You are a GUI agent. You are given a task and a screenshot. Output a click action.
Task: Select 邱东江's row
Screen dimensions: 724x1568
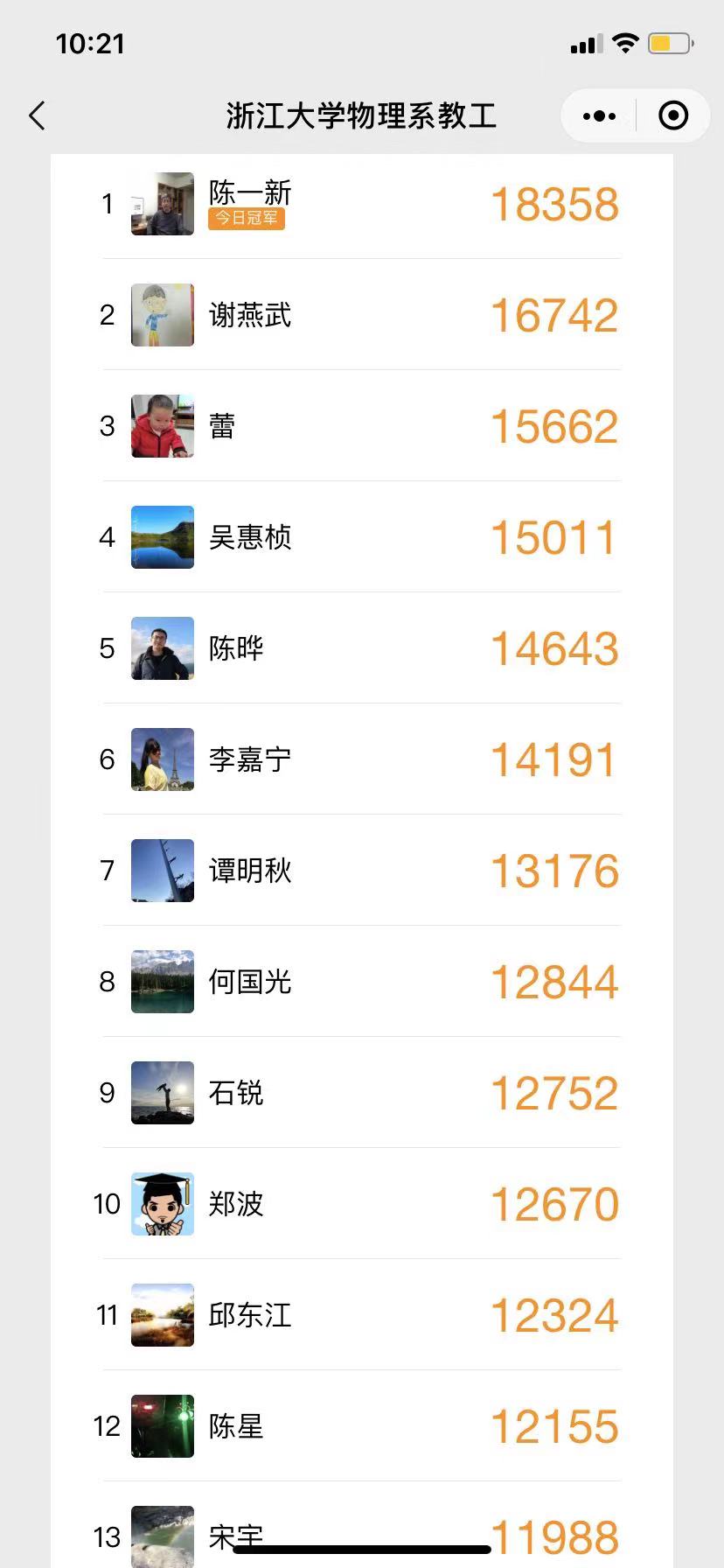(x=361, y=1315)
